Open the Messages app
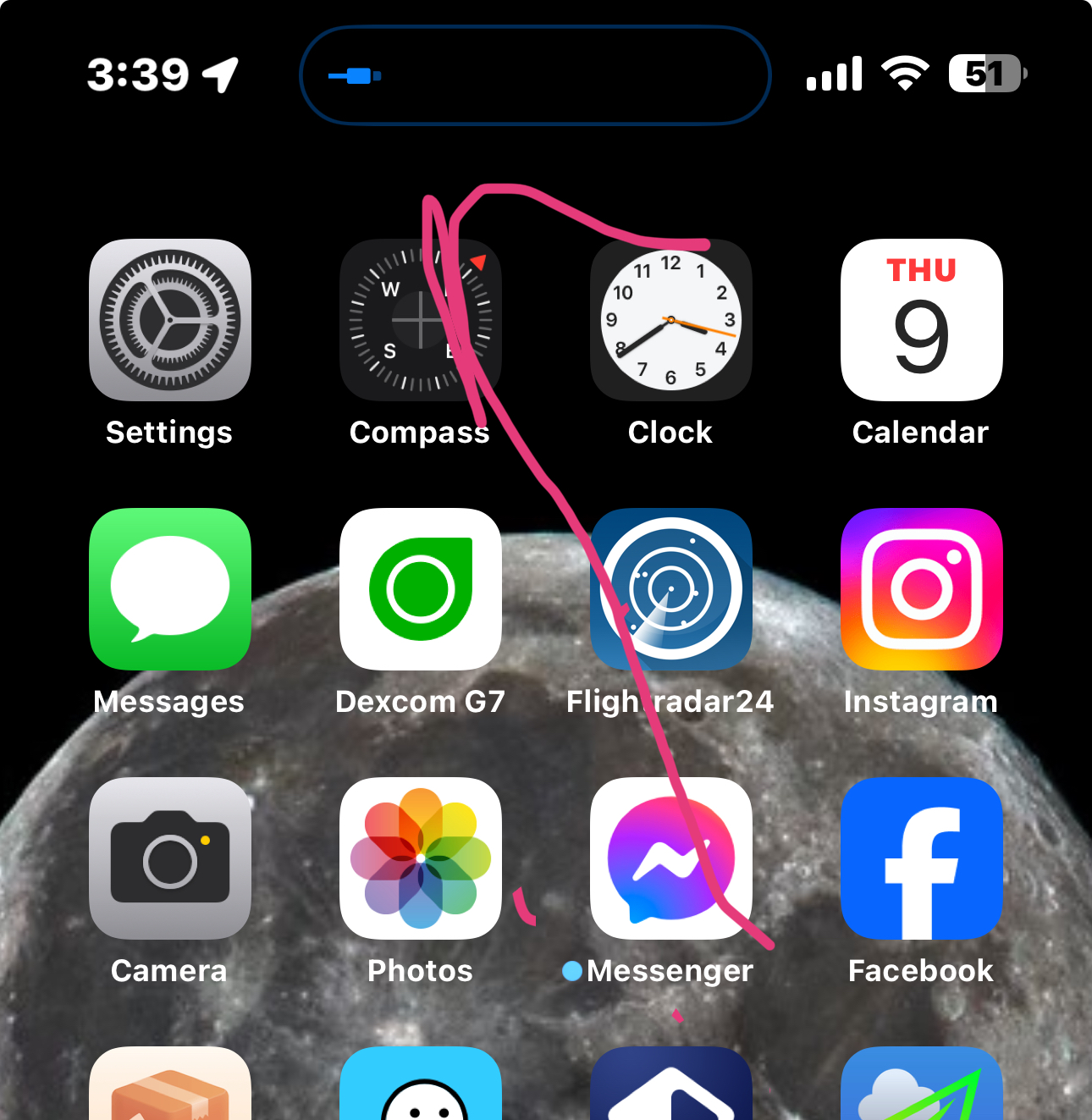The image size is (1092, 1120). (169, 589)
